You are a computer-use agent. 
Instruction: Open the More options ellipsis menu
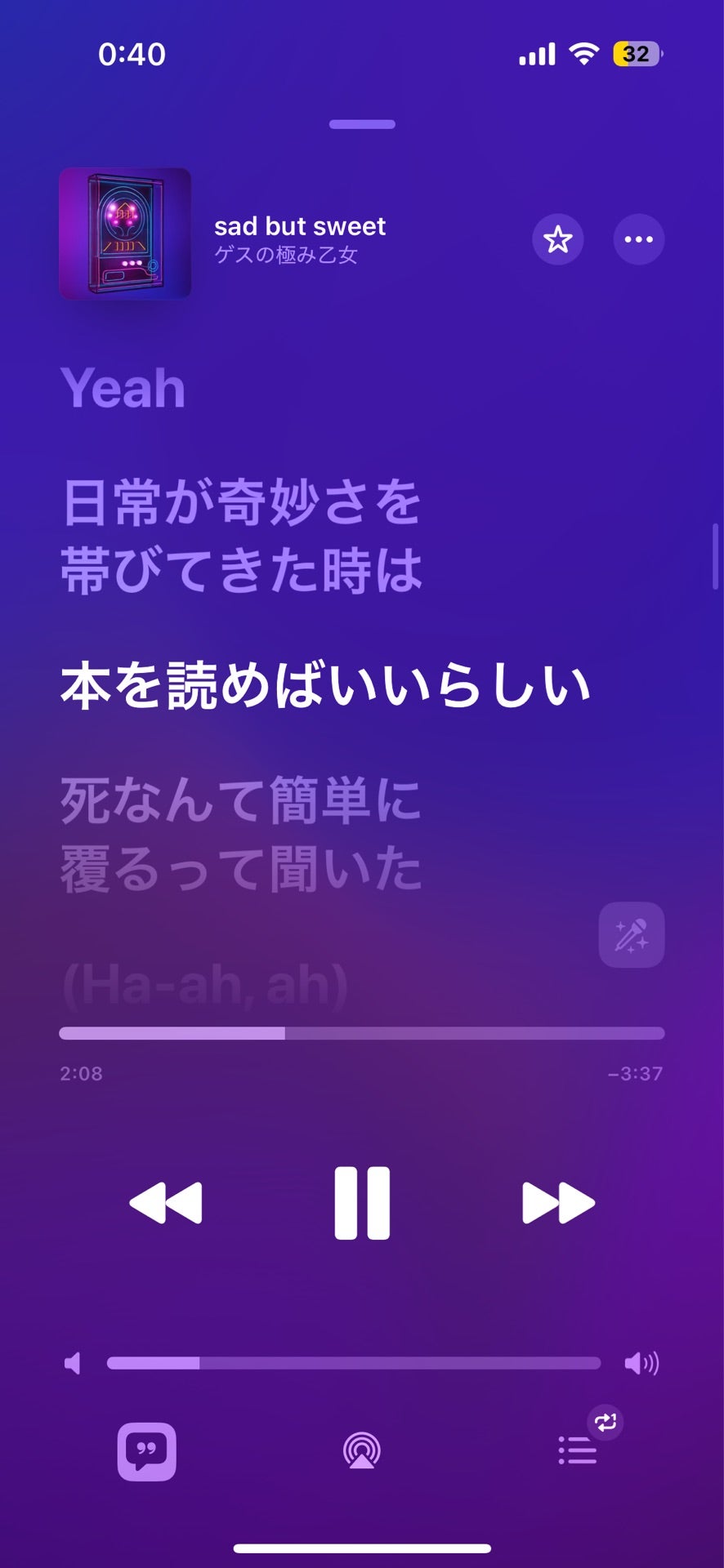[x=640, y=239]
